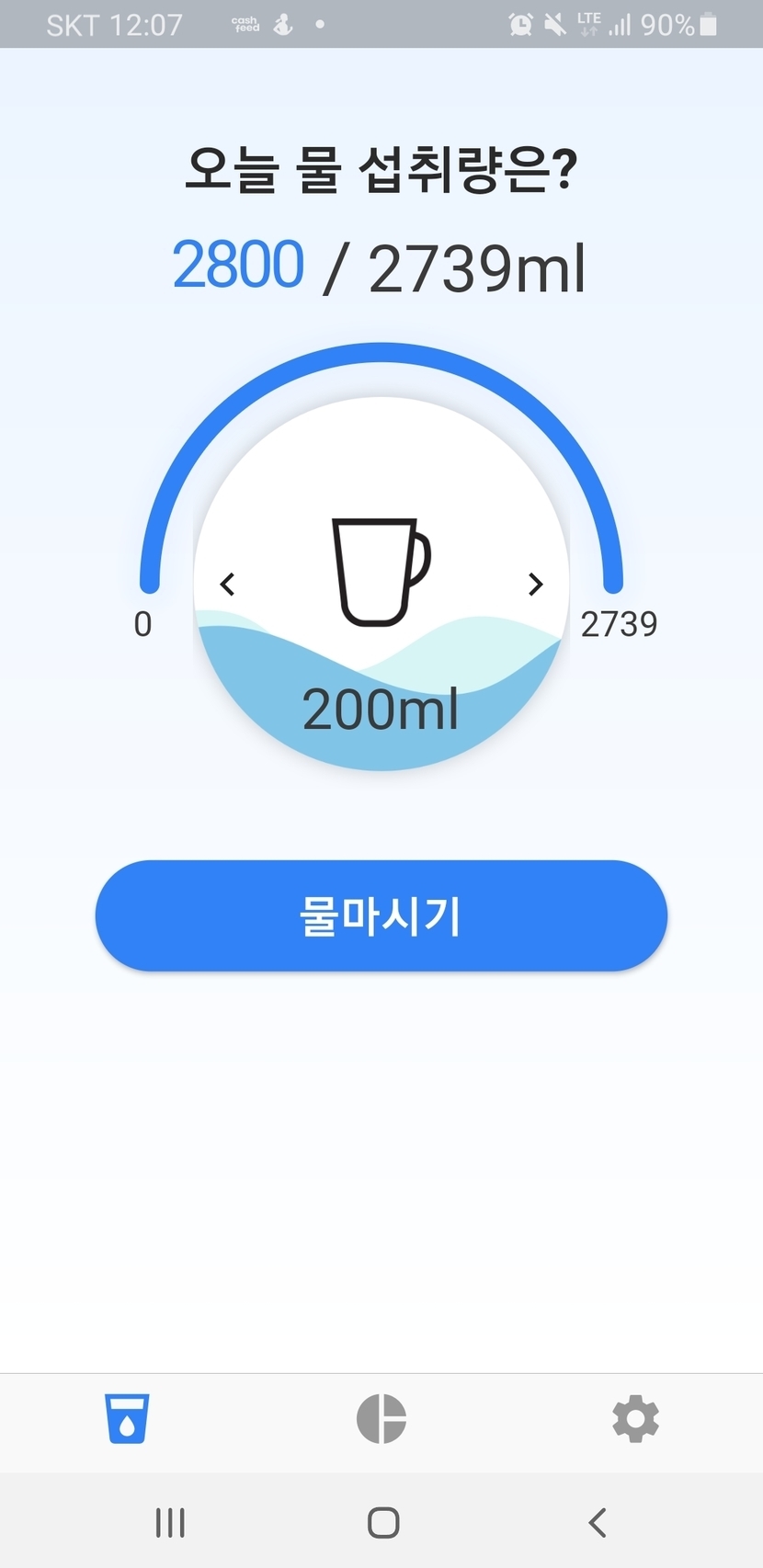763x1568 pixels.
Task: Switch to the water intake tab
Action: [x=127, y=1418]
